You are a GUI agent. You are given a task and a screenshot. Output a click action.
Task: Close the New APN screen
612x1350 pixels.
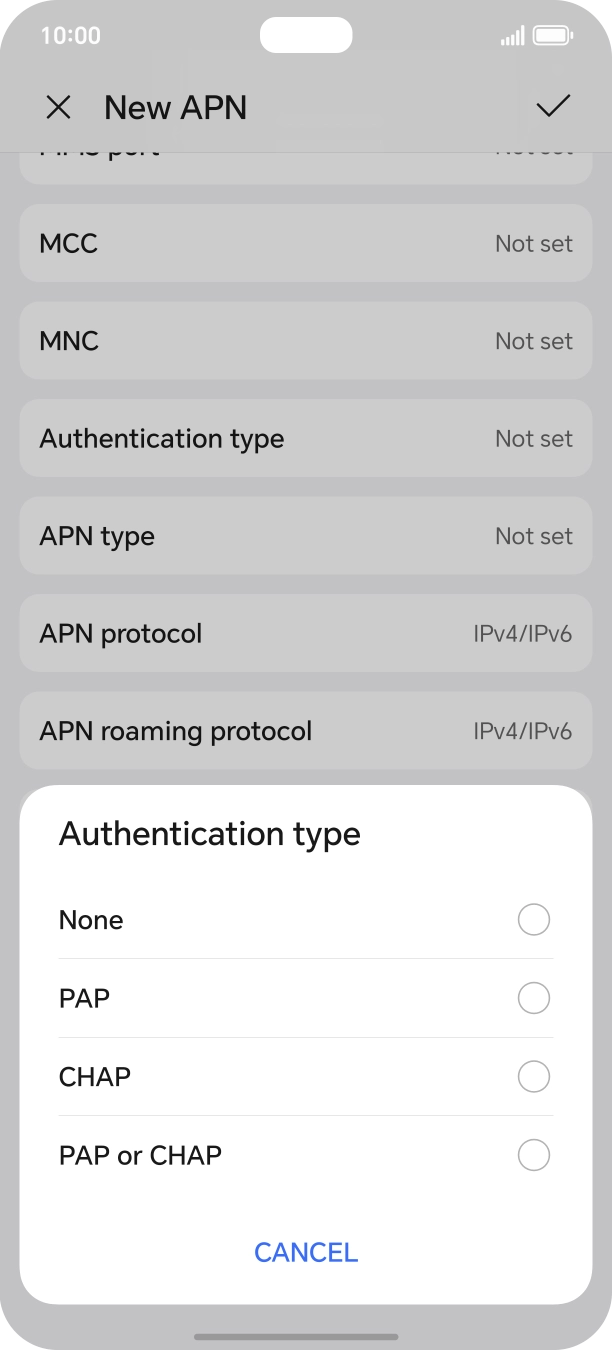pos(59,107)
